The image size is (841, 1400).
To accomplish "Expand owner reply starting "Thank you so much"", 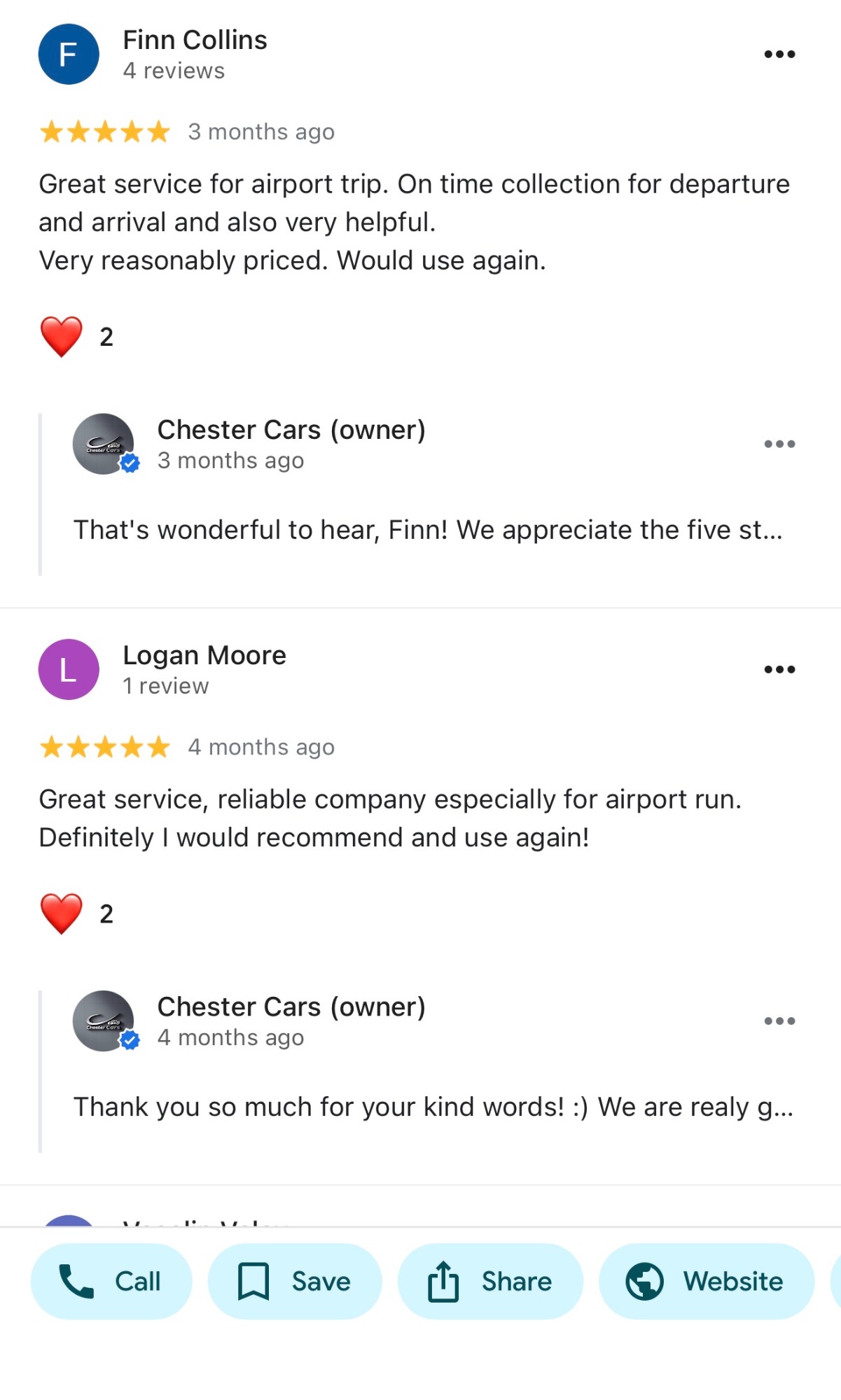I will click(x=433, y=1107).
